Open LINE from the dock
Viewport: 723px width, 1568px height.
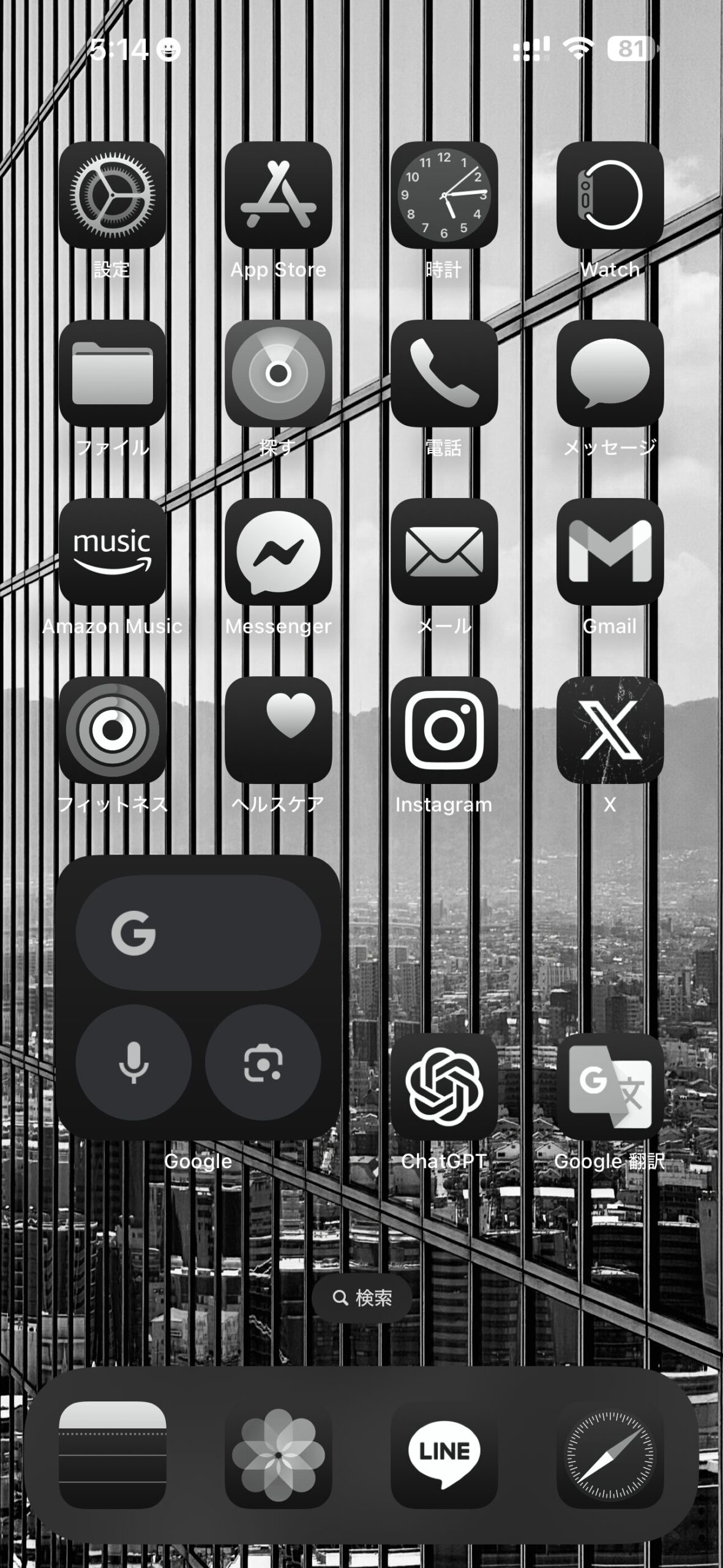(444, 1454)
